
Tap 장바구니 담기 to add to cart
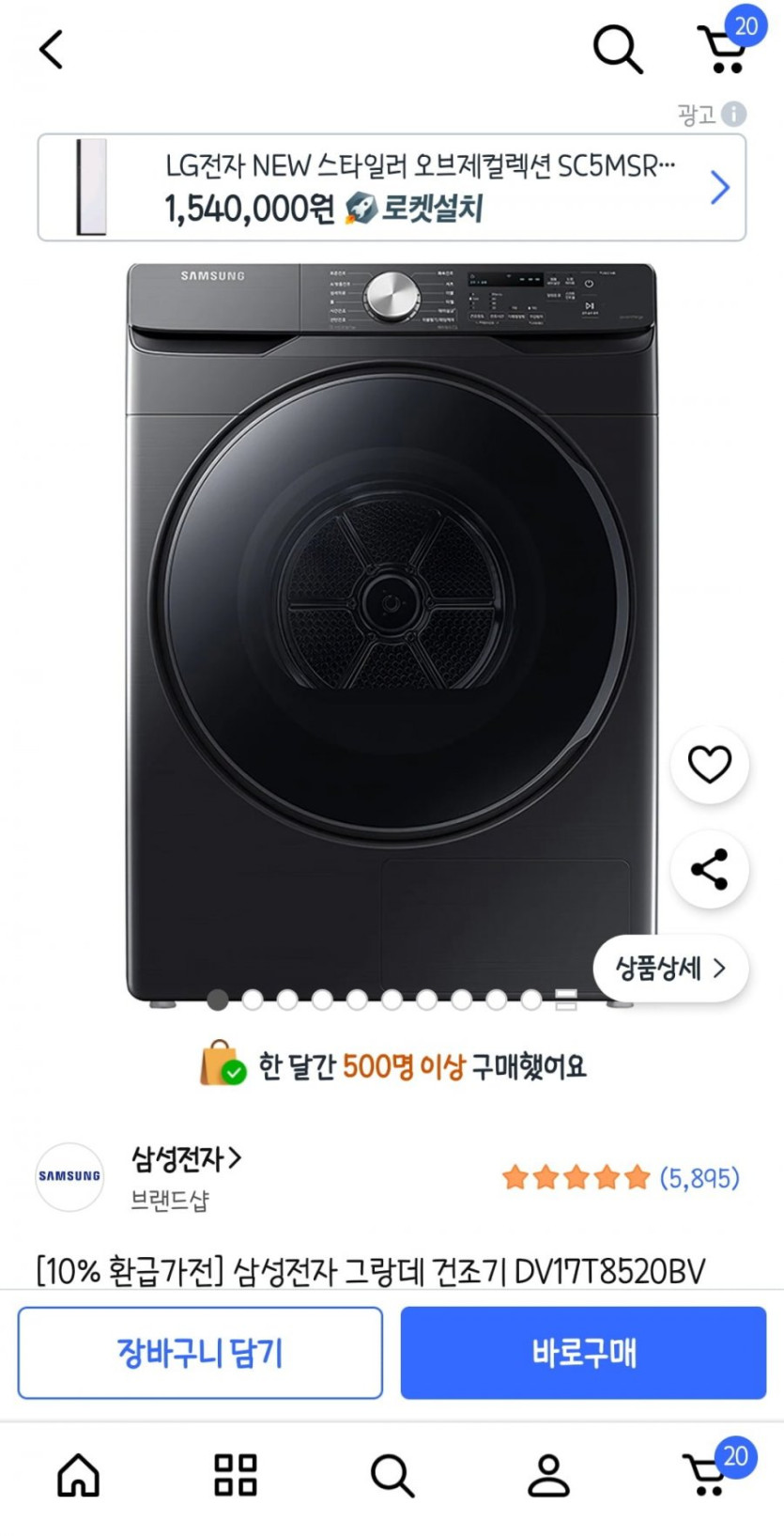(200, 1353)
